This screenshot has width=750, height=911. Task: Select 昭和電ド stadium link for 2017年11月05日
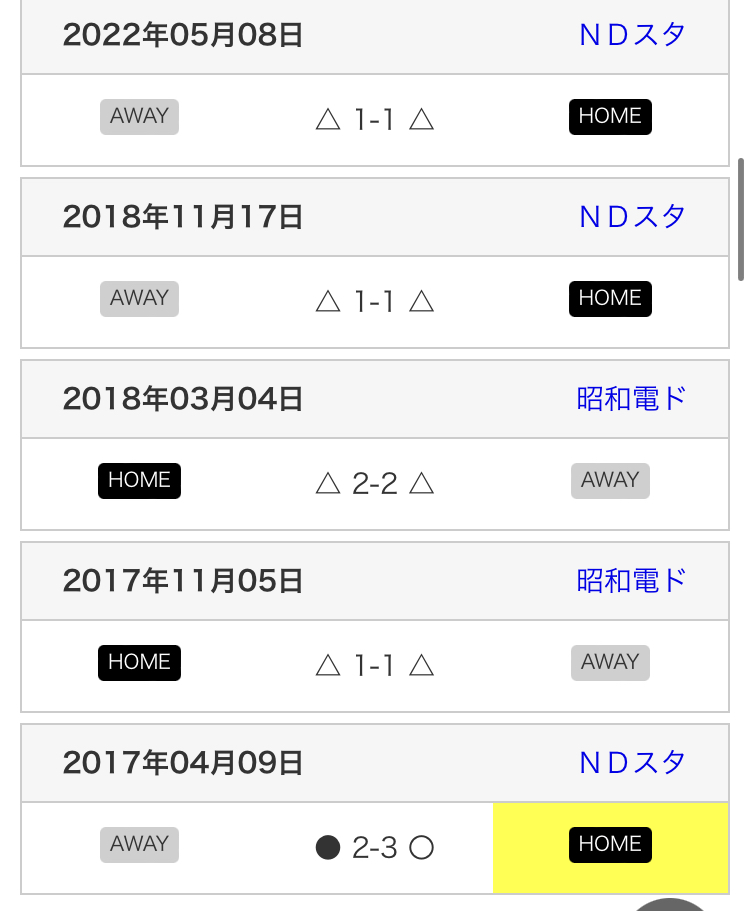coord(632,581)
